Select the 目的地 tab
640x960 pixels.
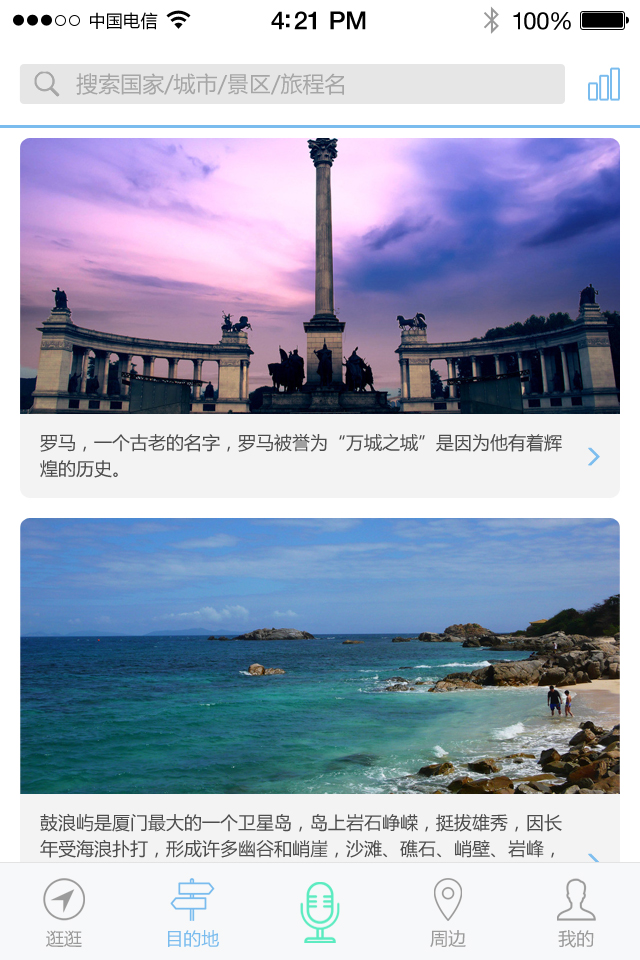pos(192,912)
